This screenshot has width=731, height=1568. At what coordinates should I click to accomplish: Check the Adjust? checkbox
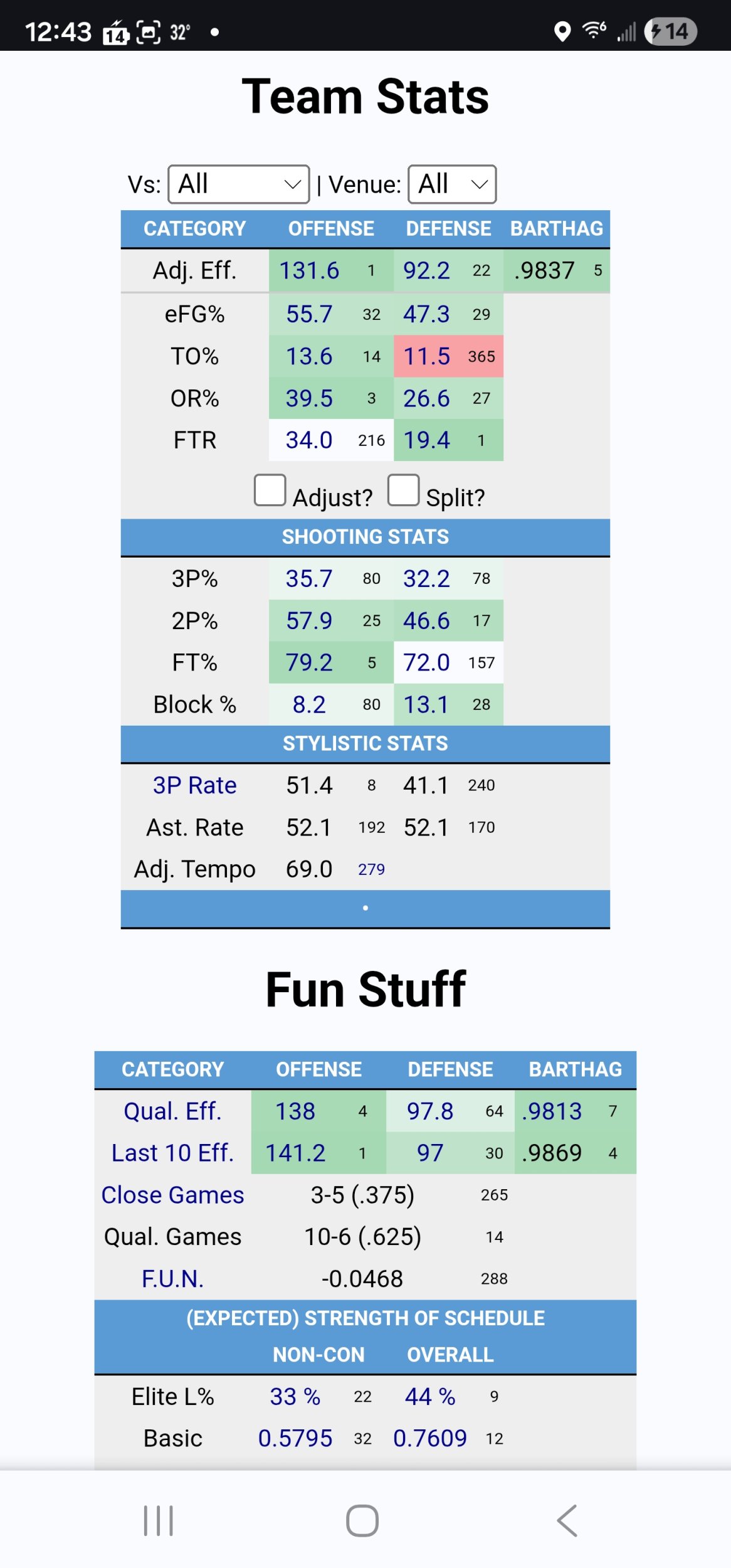click(270, 490)
